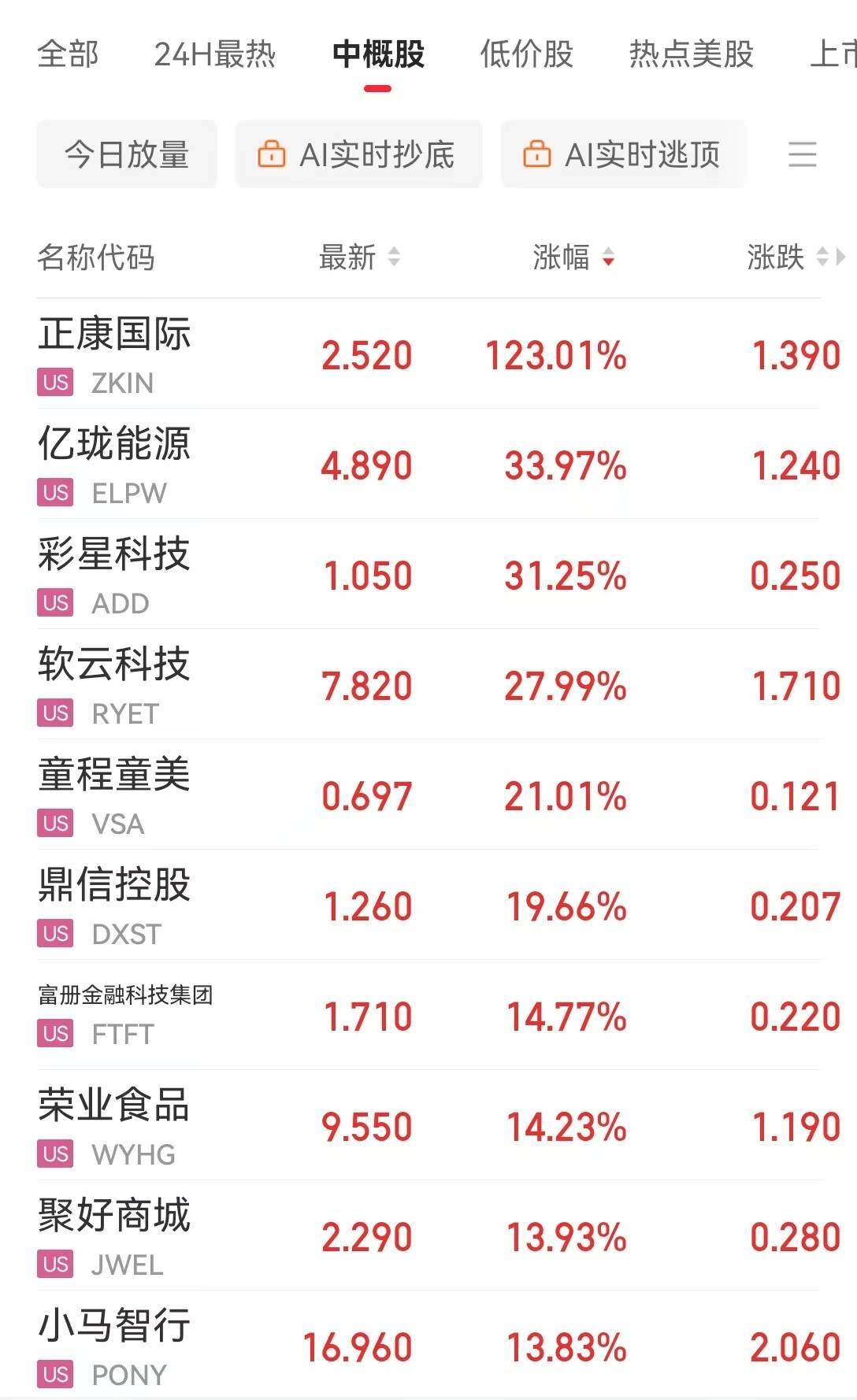Click the US badge beside FTFT
857x1400 pixels.
click(x=54, y=1033)
